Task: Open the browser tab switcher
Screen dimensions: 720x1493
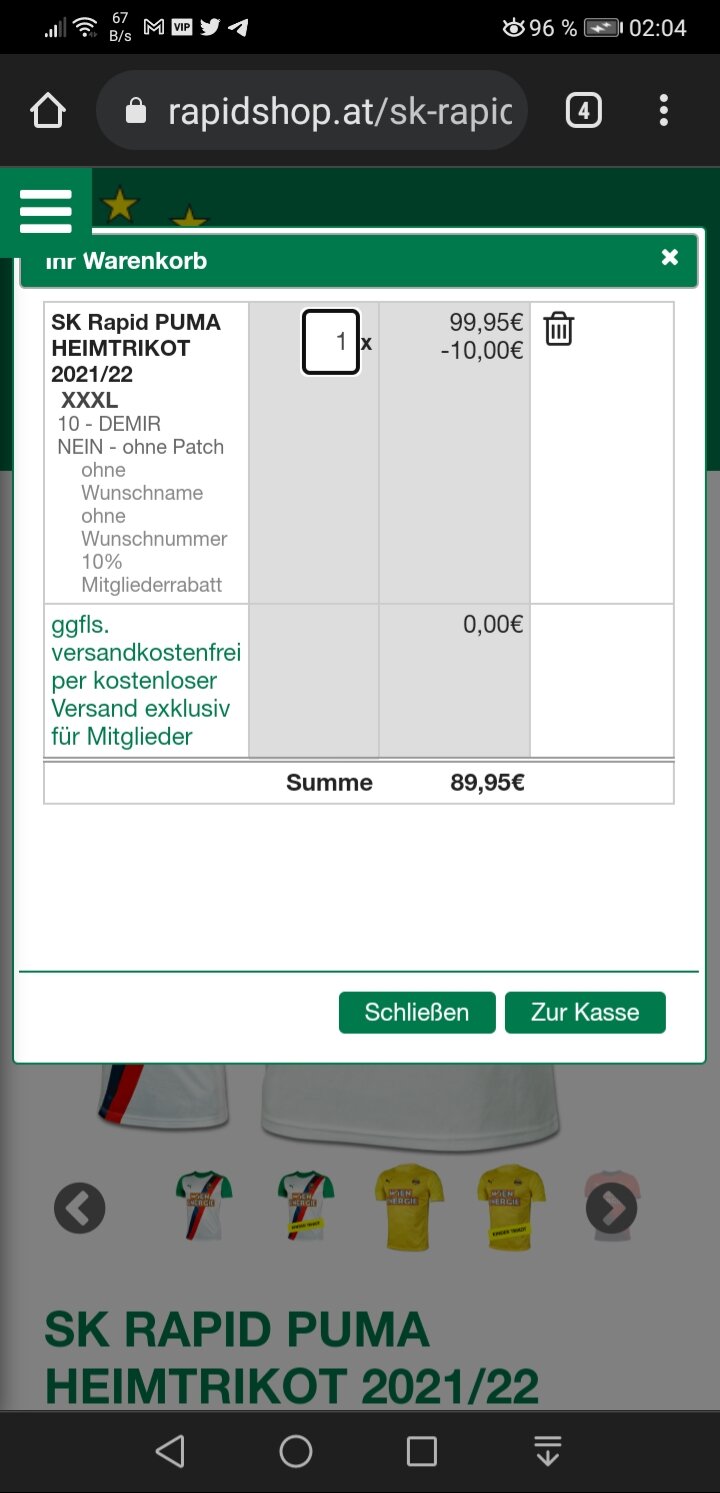Action: click(584, 110)
